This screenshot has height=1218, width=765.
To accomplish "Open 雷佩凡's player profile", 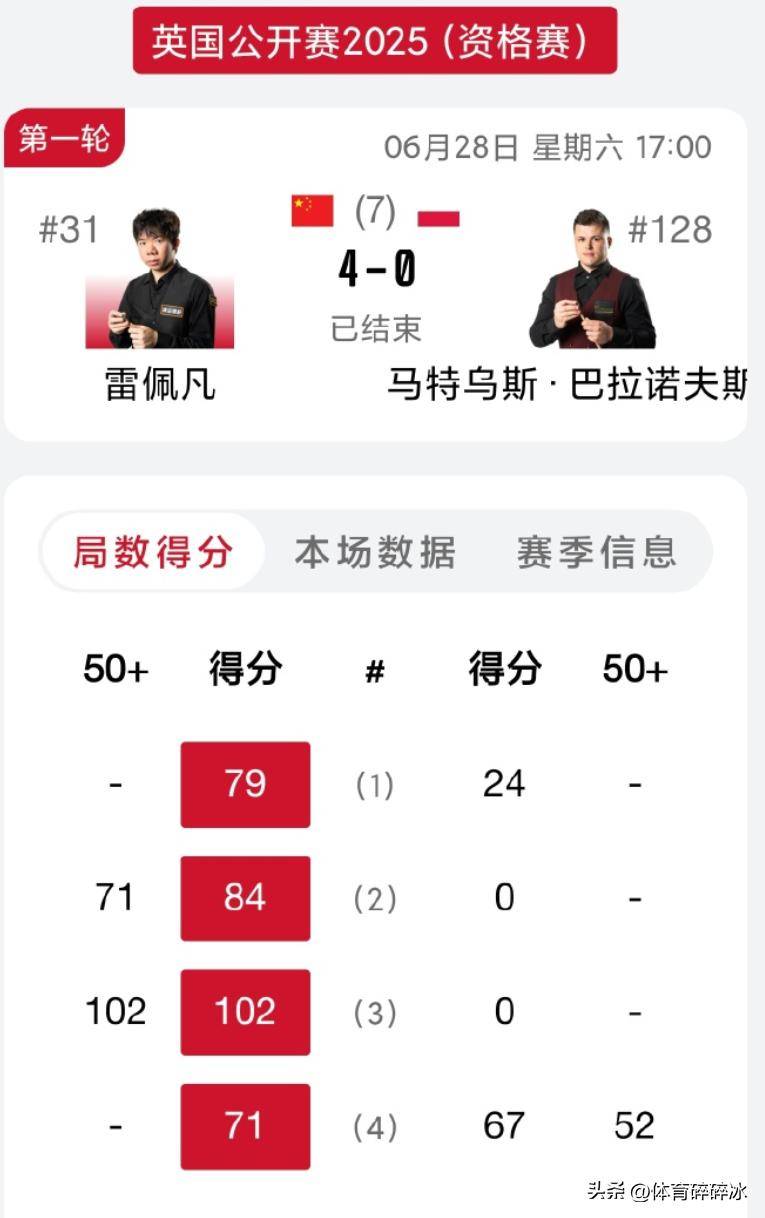I will 160,281.
